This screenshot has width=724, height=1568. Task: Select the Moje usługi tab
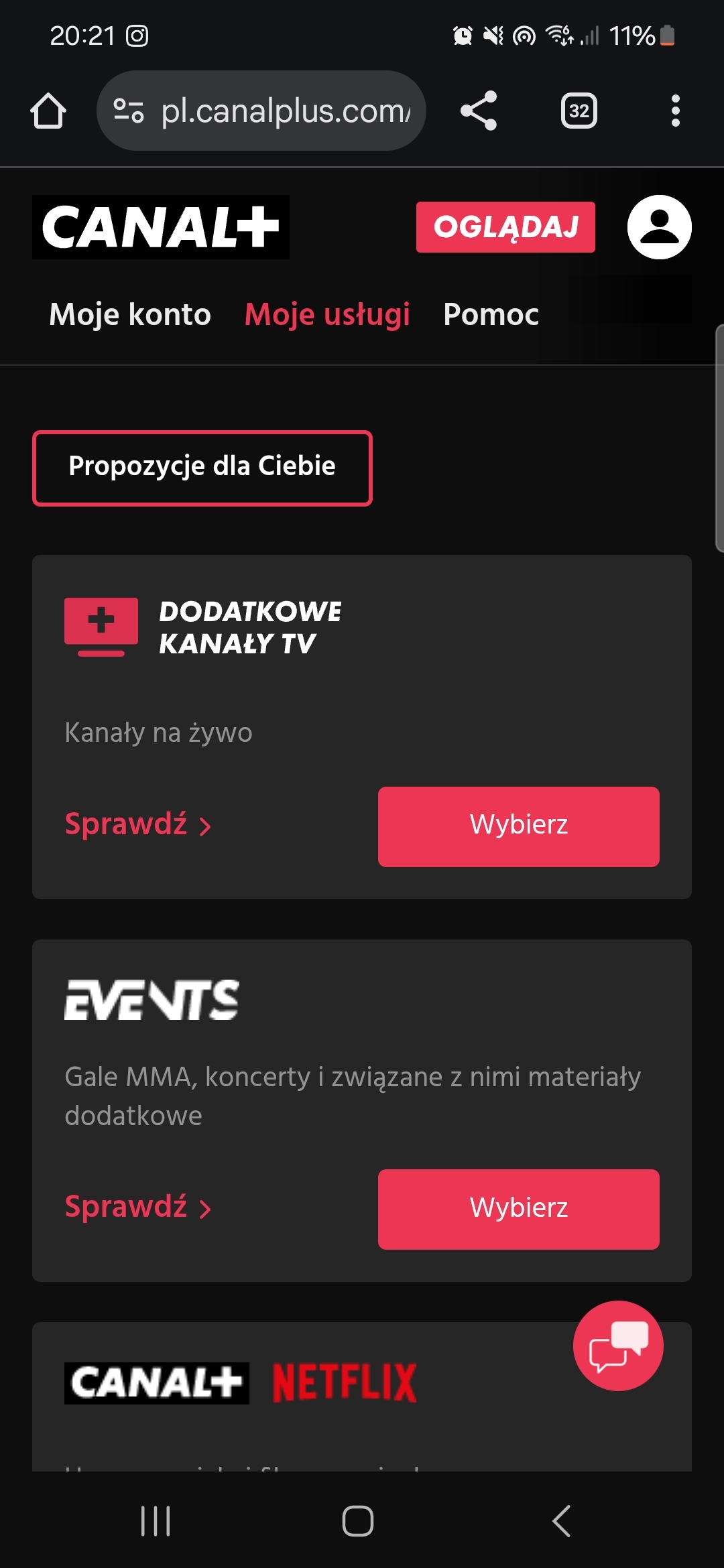[x=327, y=314]
